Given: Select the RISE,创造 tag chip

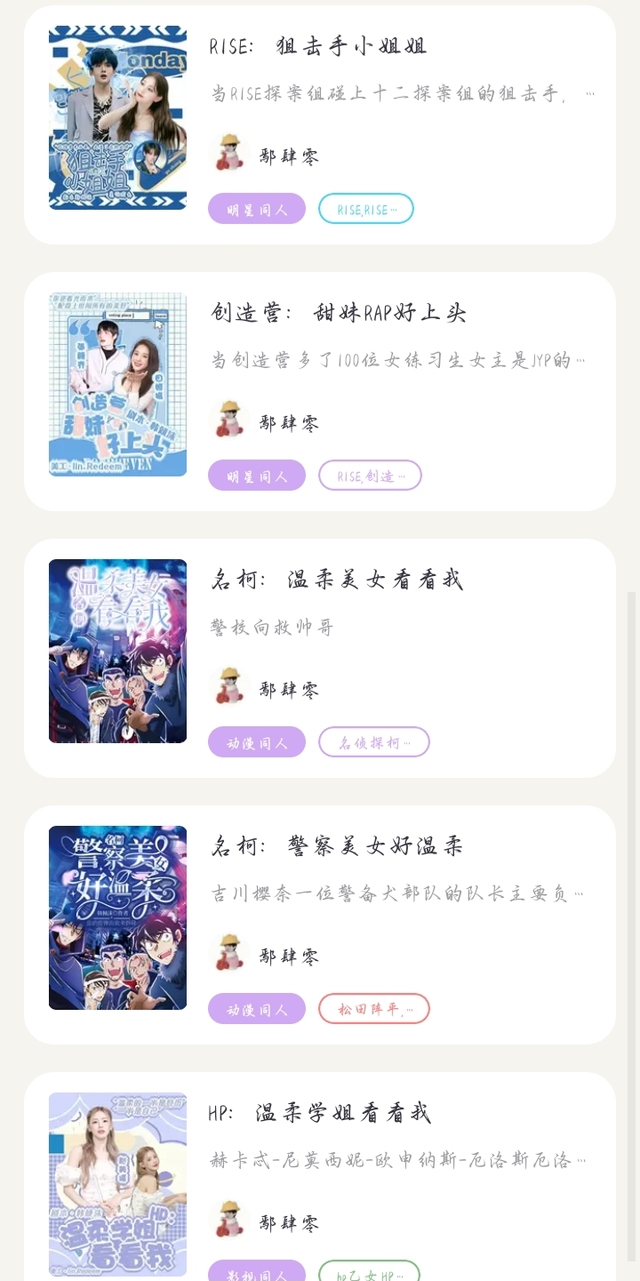Looking at the screenshot, I should 370,476.
